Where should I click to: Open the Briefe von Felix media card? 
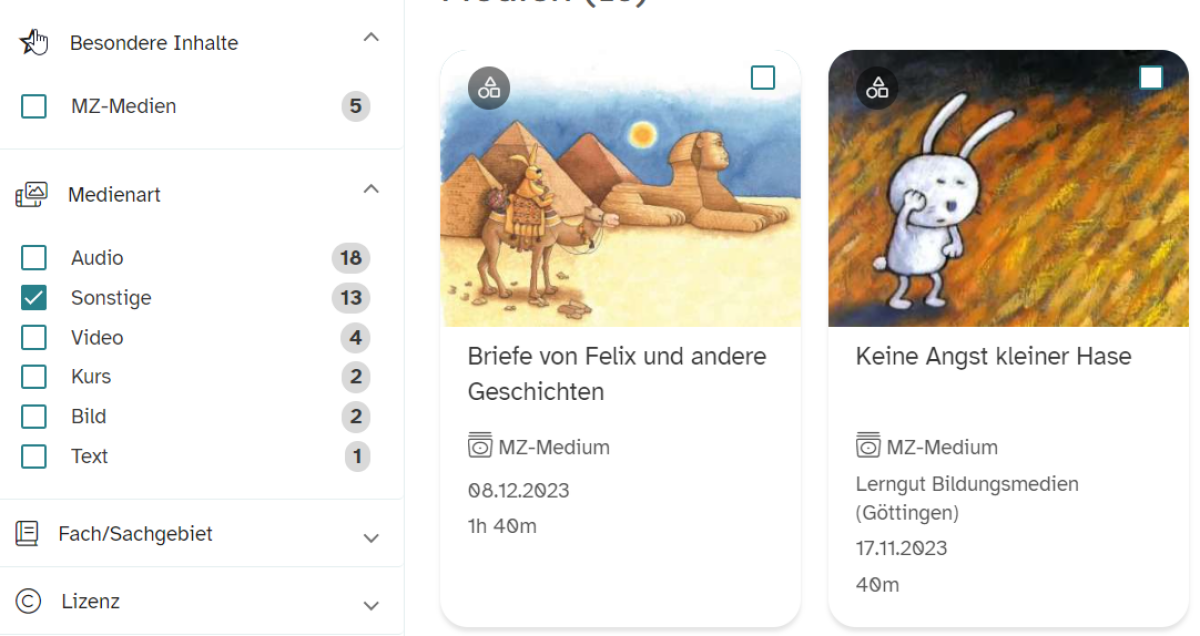pos(616,373)
